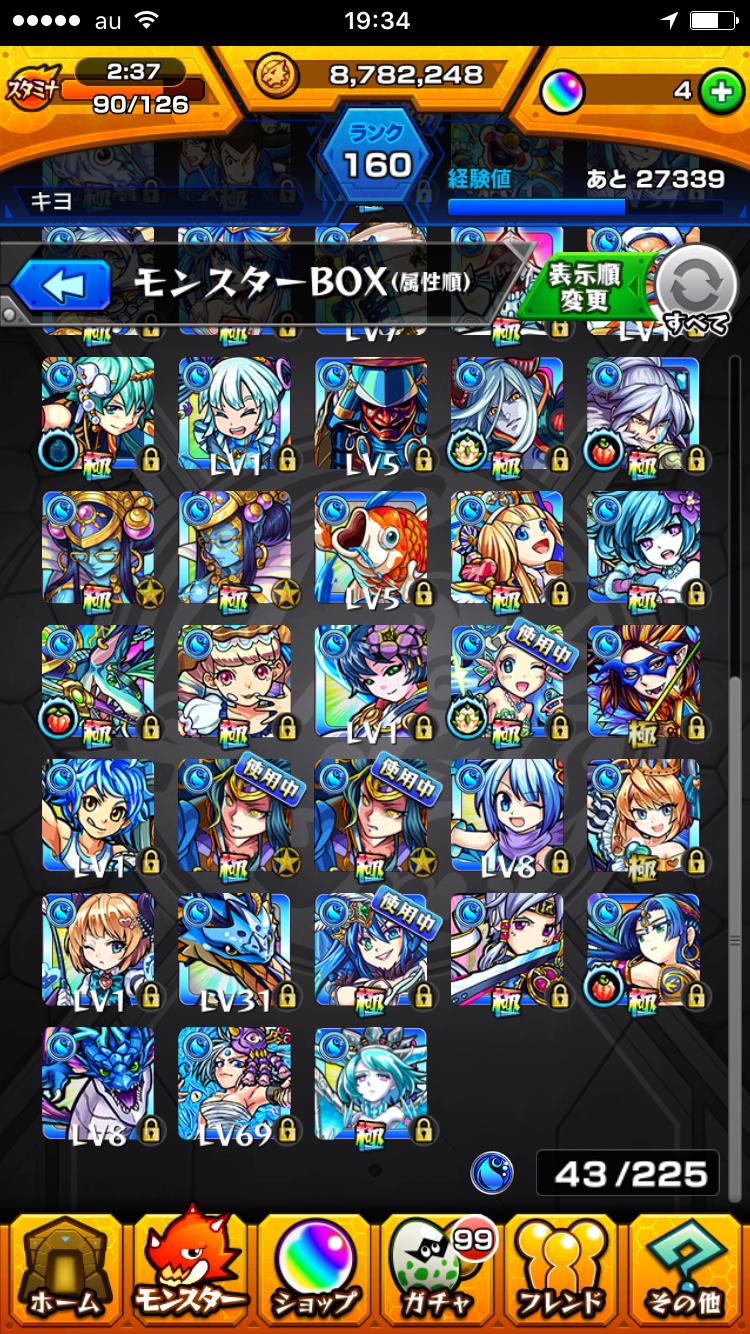Viewport: 750px width, 1334px height.
Task: Select the goldfish monster LV5
Action: (370, 547)
